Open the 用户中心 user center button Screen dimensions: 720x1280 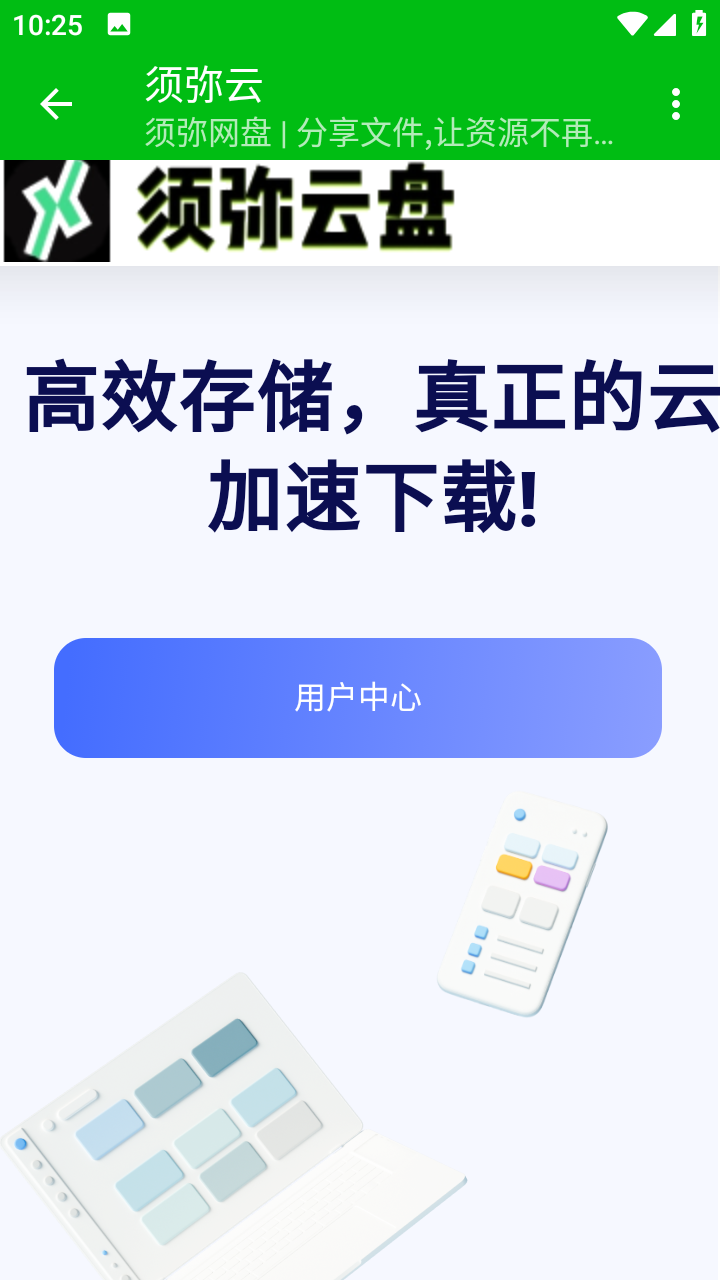pos(358,698)
